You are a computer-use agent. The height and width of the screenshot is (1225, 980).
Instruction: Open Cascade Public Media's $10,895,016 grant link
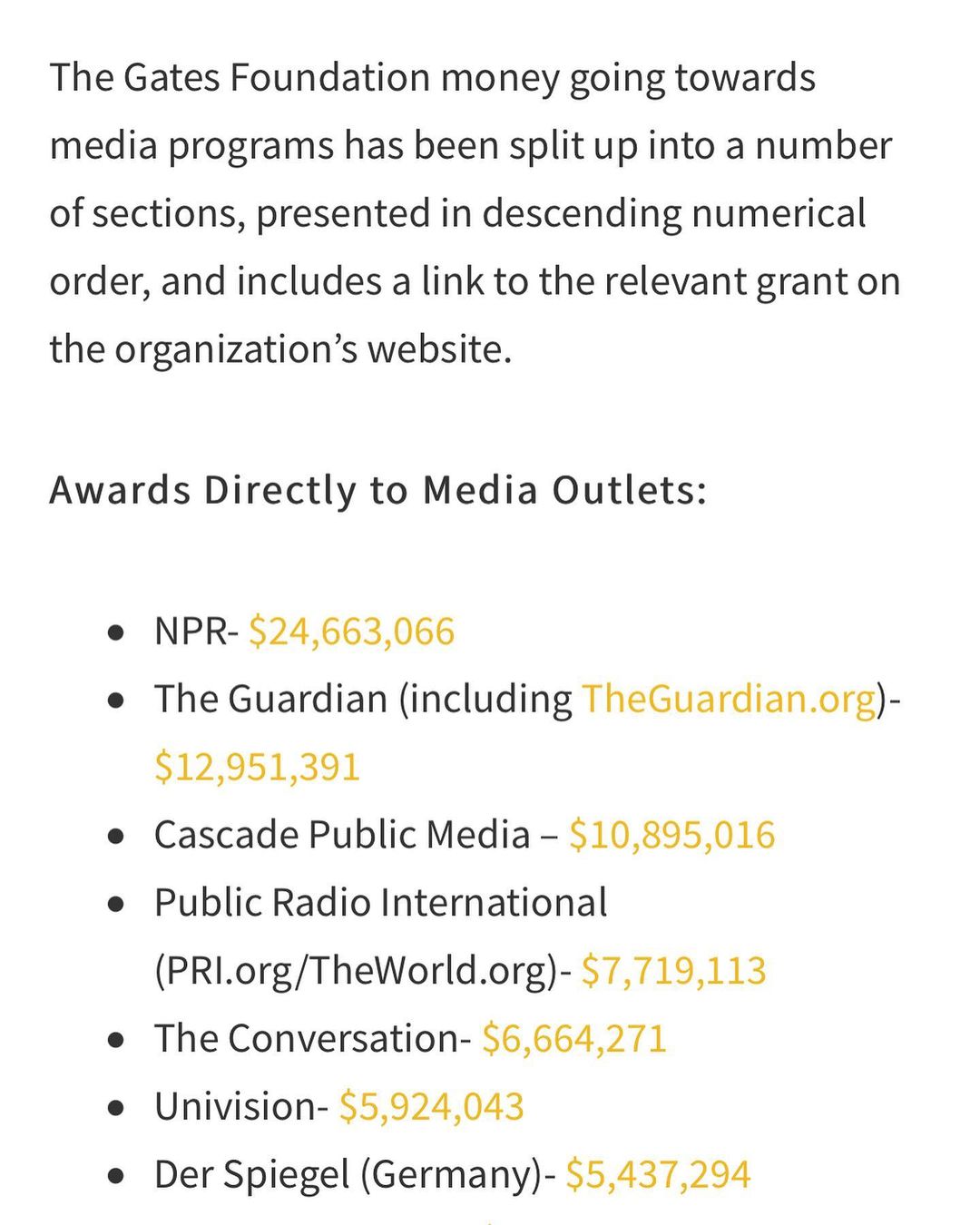click(x=671, y=835)
